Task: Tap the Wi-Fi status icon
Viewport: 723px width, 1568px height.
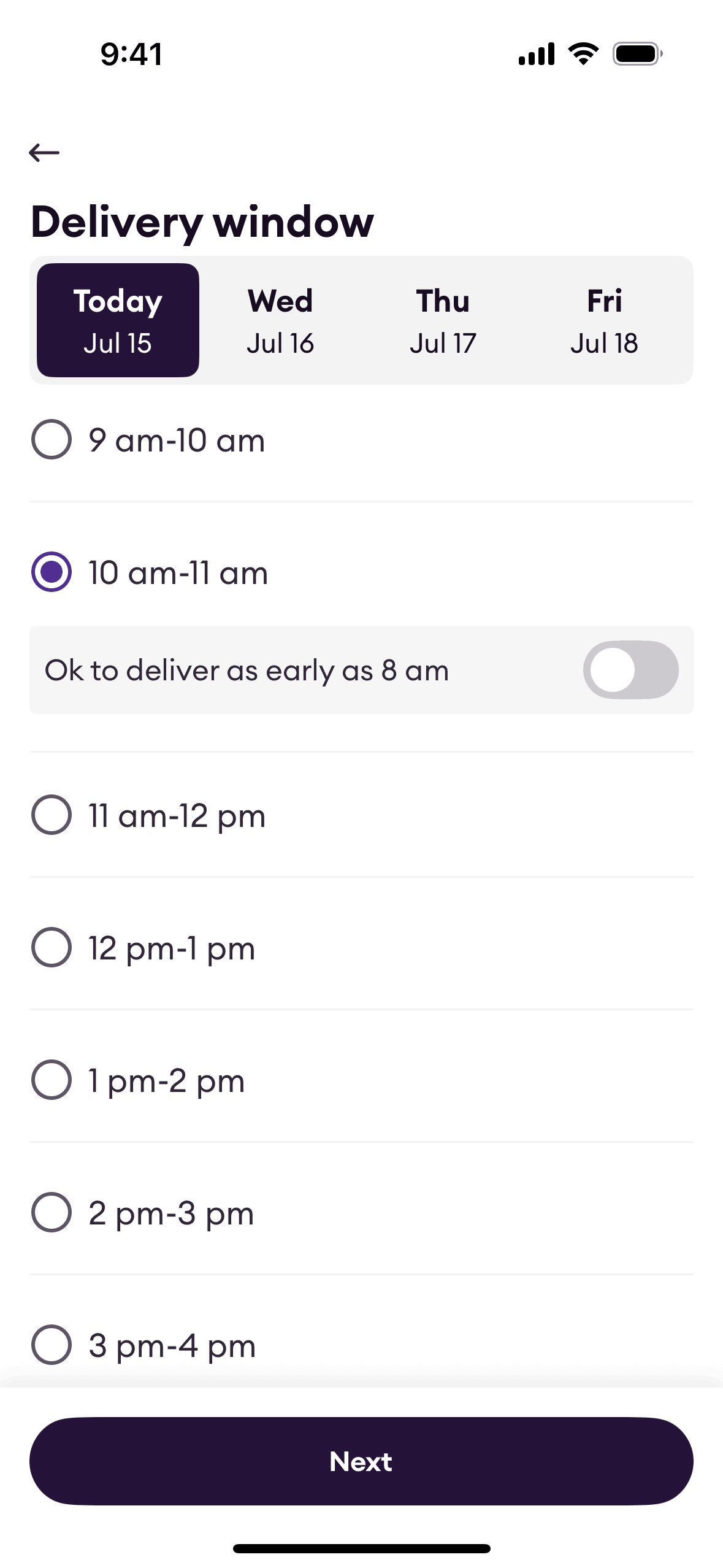Action: point(581,53)
